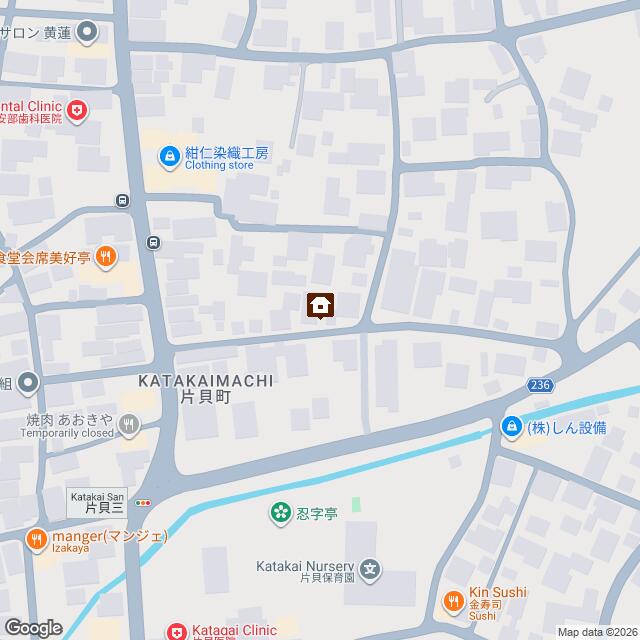Select the Katagai Clinic medical marker
Image resolution: width=640 pixels, height=640 pixels.
(177, 632)
